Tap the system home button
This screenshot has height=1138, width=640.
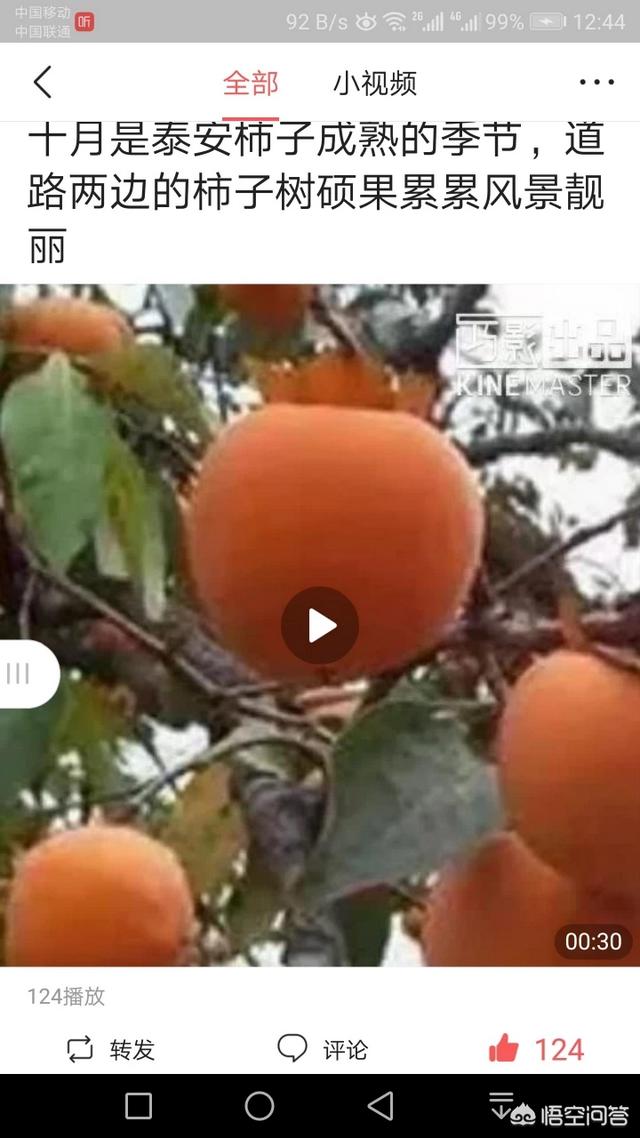tap(259, 1106)
